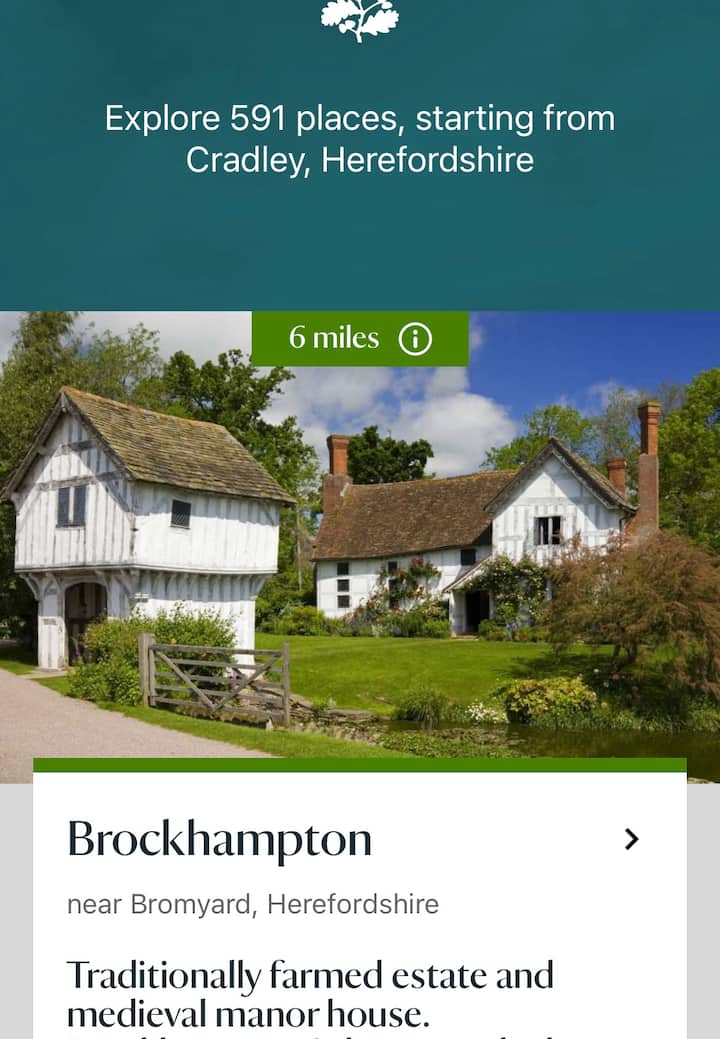Viewport: 720px width, 1039px height.
Task: View the Brockhampton manor house photo
Action: click(360, 560)
